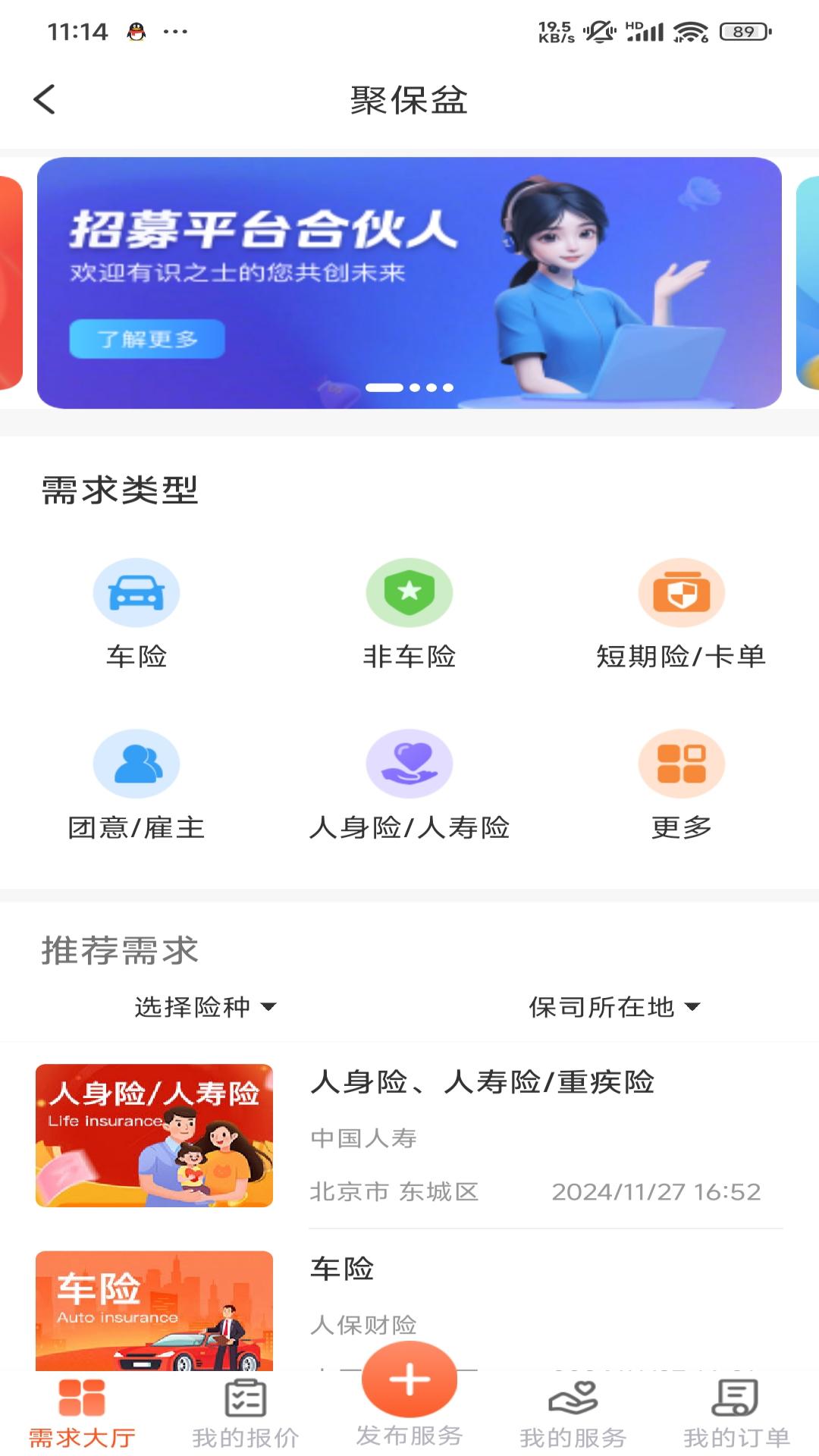Expand the 保司所在地 filter
This screenshot has width=819, height=1456.
point(614,1007)
